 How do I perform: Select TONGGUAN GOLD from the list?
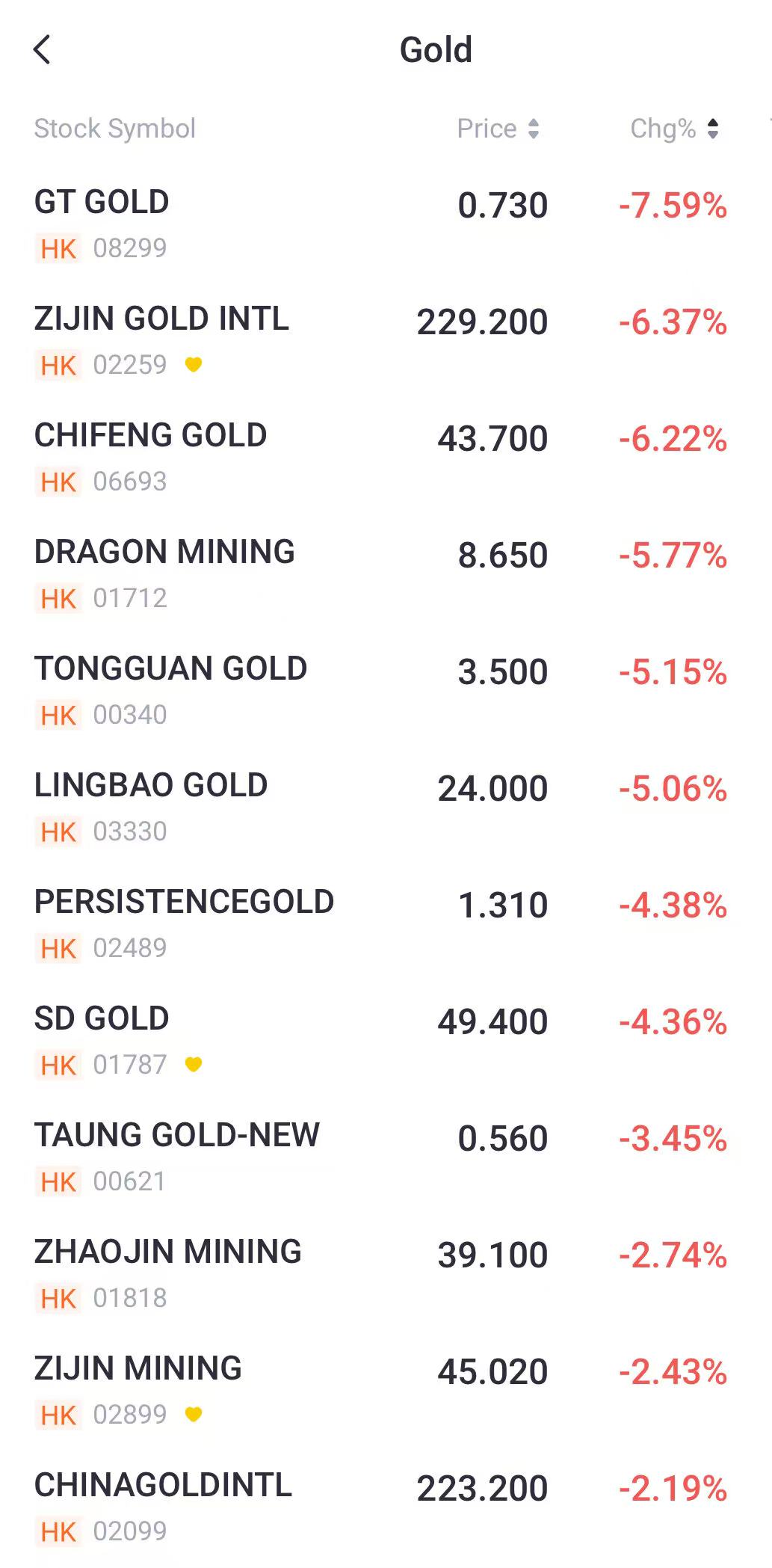(x=170, y=669)
